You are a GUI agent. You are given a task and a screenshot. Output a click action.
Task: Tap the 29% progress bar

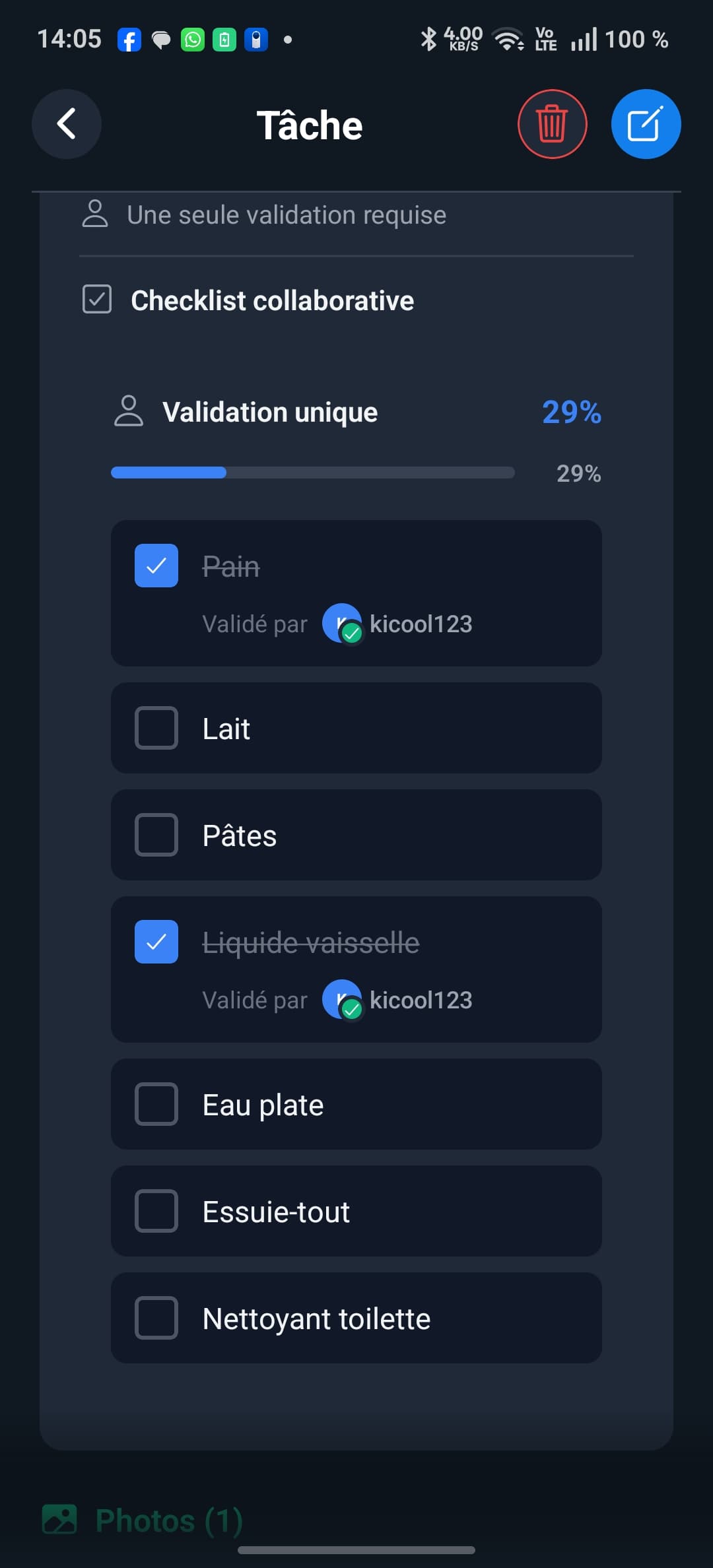[313, 473]
